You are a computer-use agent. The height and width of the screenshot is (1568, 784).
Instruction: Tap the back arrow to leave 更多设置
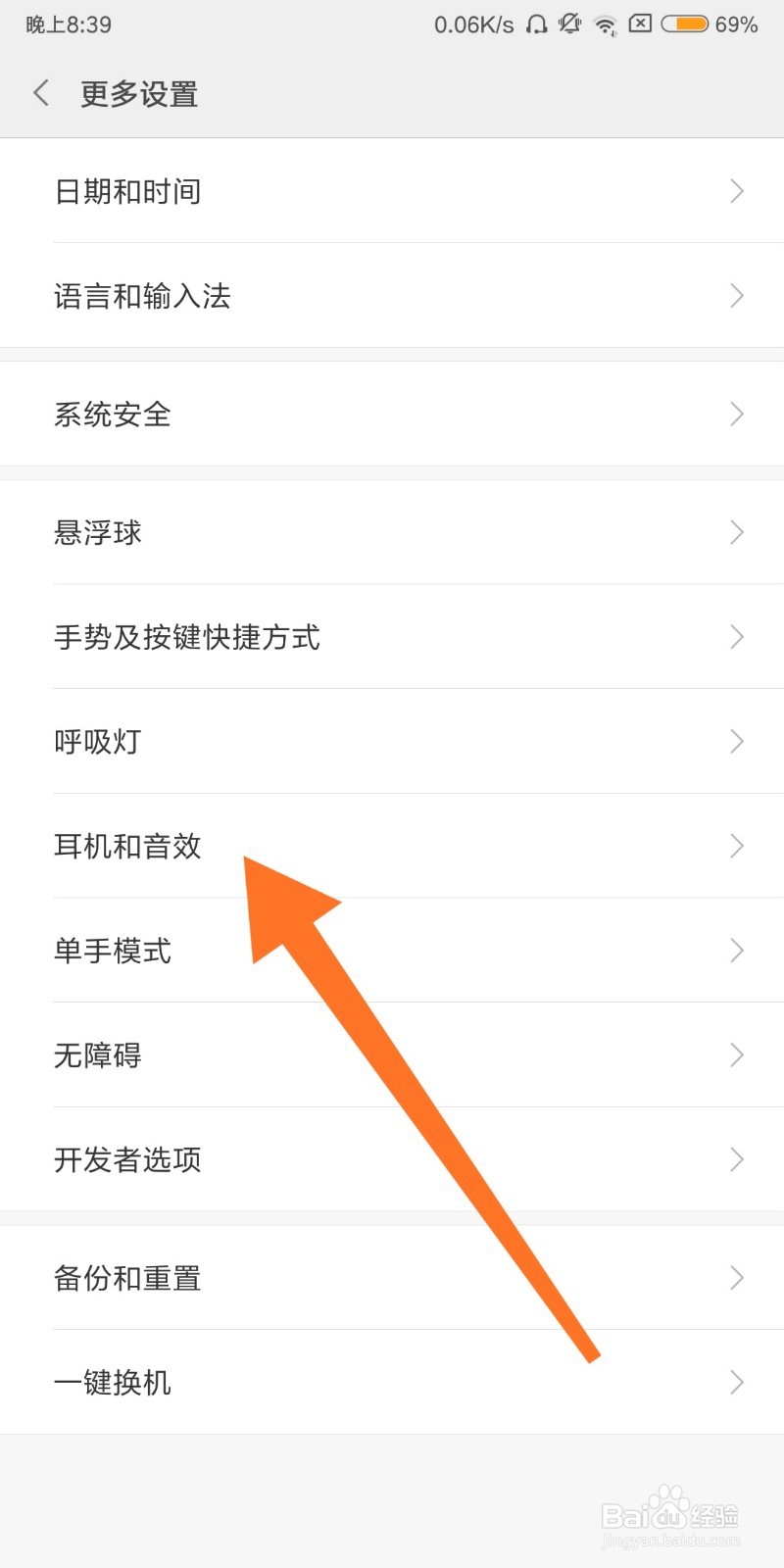point(40,92)
